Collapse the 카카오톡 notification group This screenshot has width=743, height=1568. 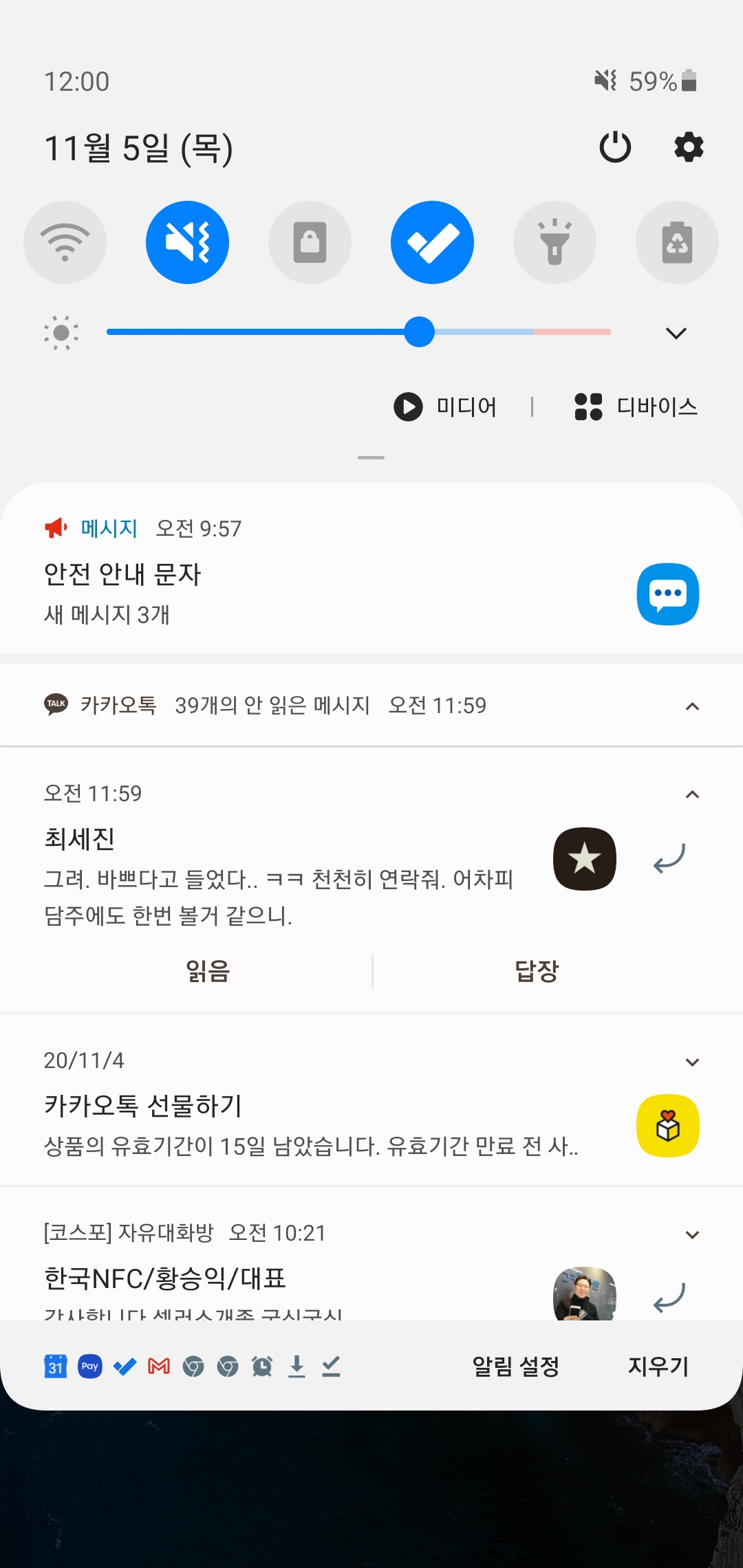[692, 706]
